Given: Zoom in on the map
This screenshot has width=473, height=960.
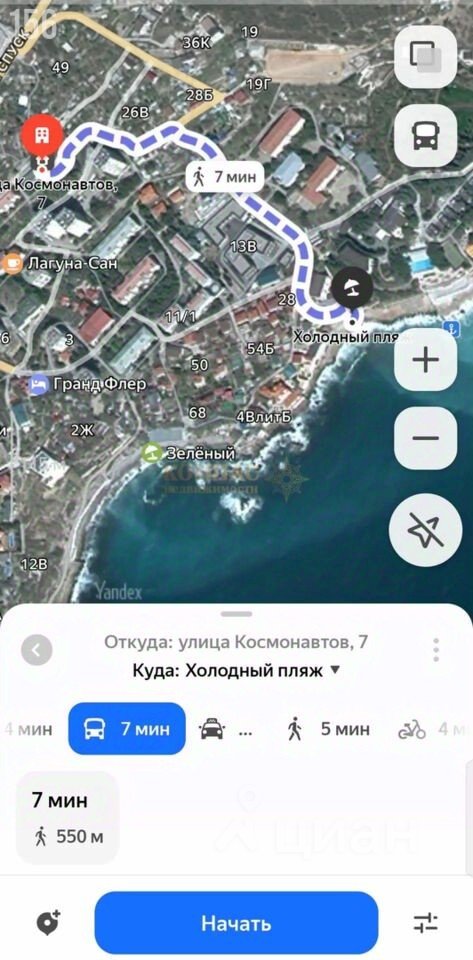Looking at the screenshot, I should 425,359.
